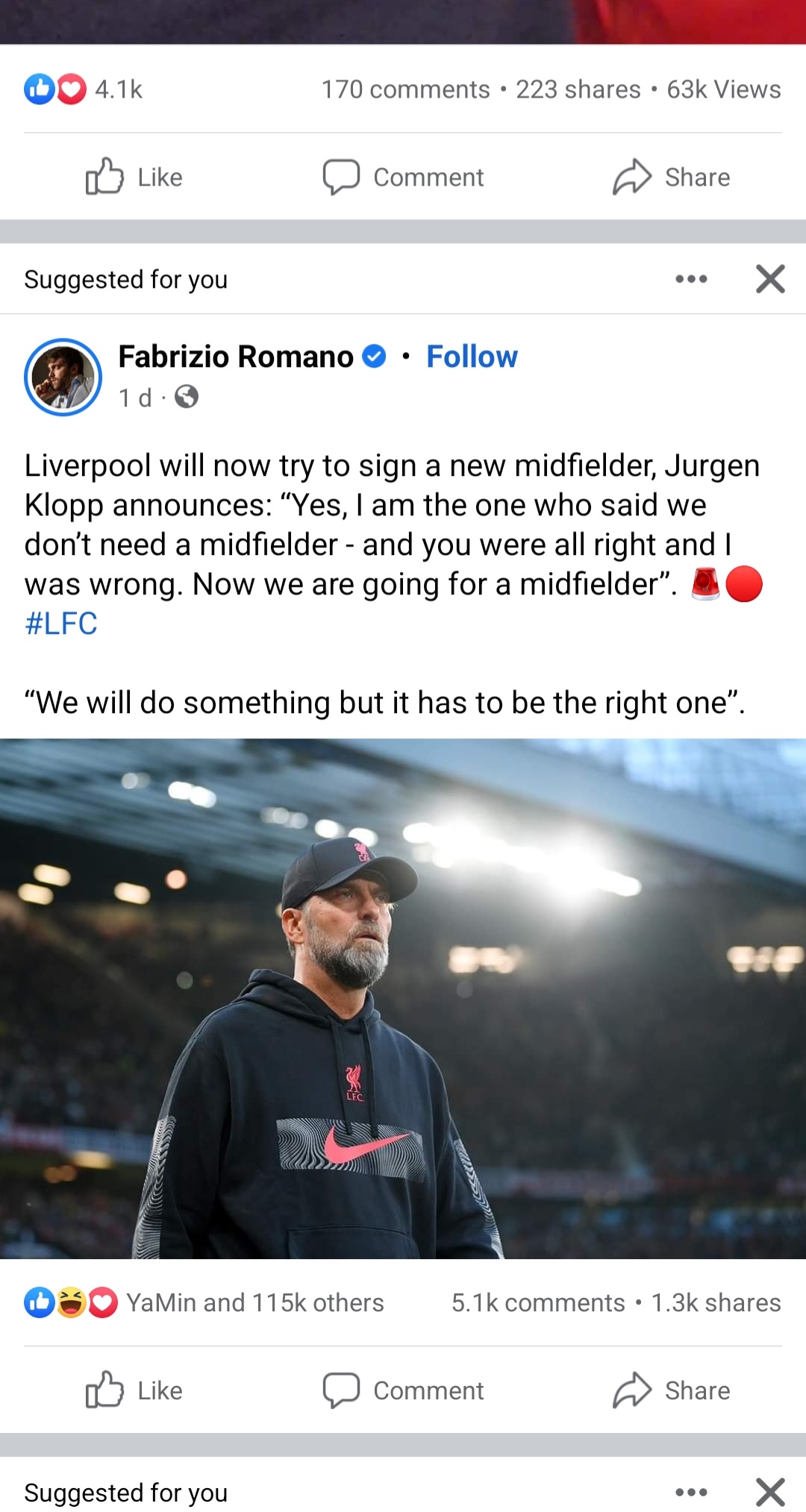Follow Fabrizio Romano
Viewport: 806px width, 1512px height.
(472, 357)
